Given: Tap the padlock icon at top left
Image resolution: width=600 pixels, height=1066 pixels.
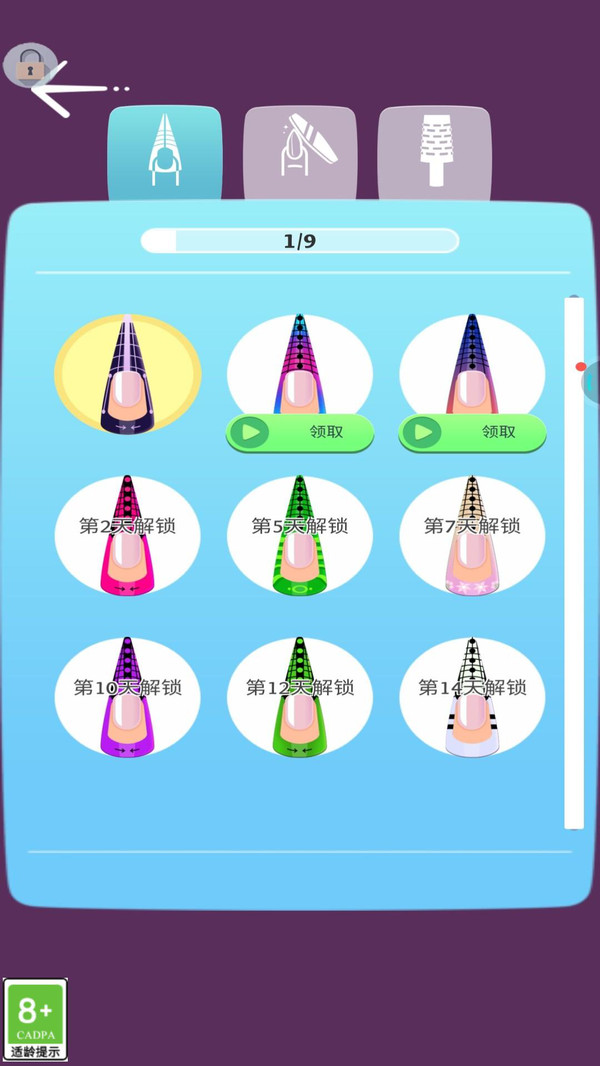Looking at the screenshot, I should click(30, 66).
